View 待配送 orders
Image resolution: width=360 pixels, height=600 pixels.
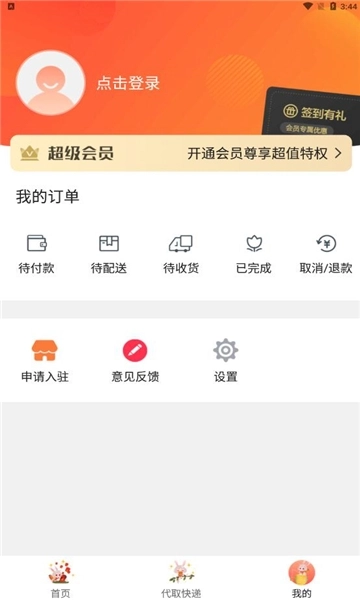coord(109,254)
